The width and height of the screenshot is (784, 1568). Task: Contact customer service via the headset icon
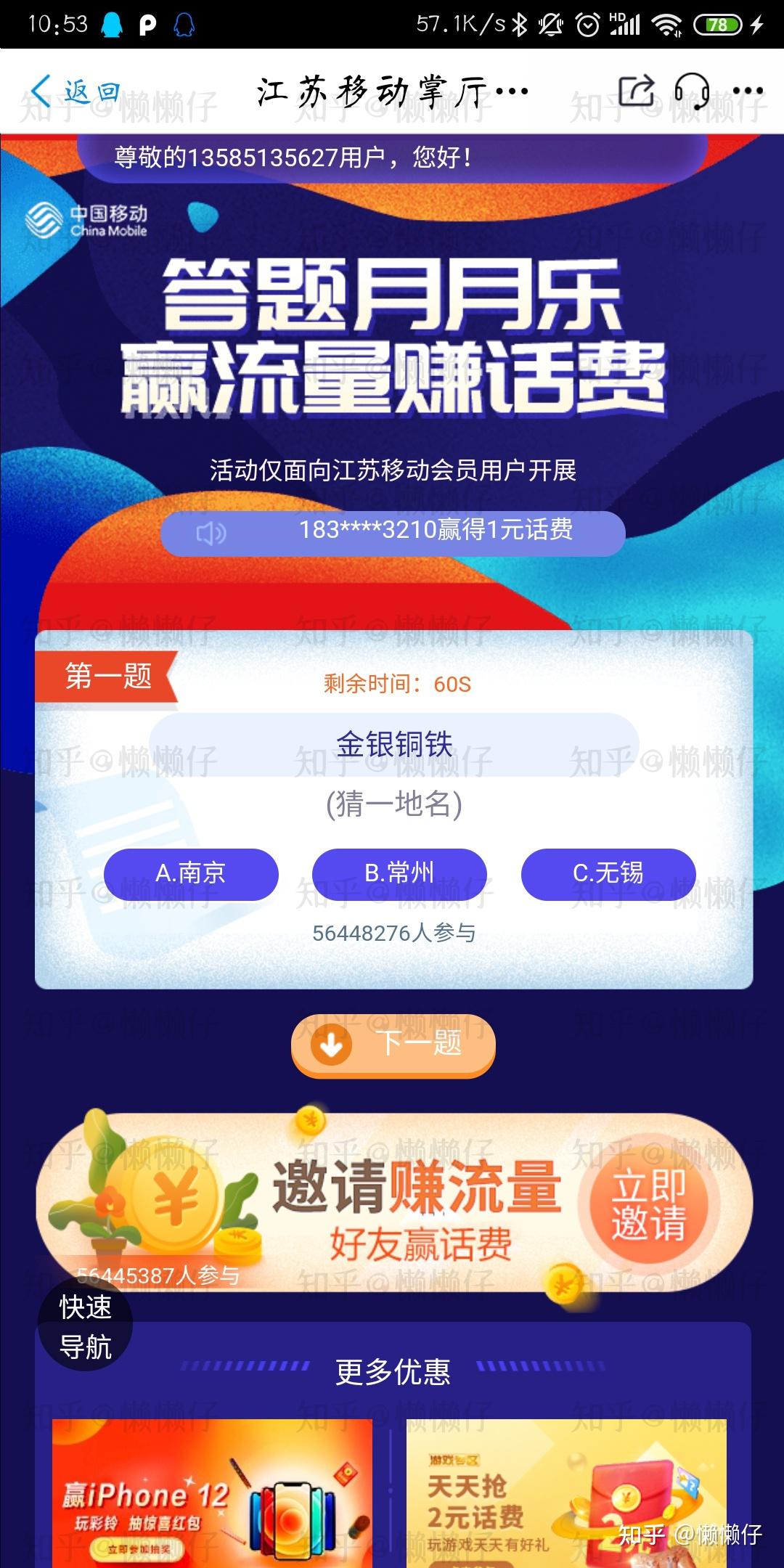(x=692, y=91)
